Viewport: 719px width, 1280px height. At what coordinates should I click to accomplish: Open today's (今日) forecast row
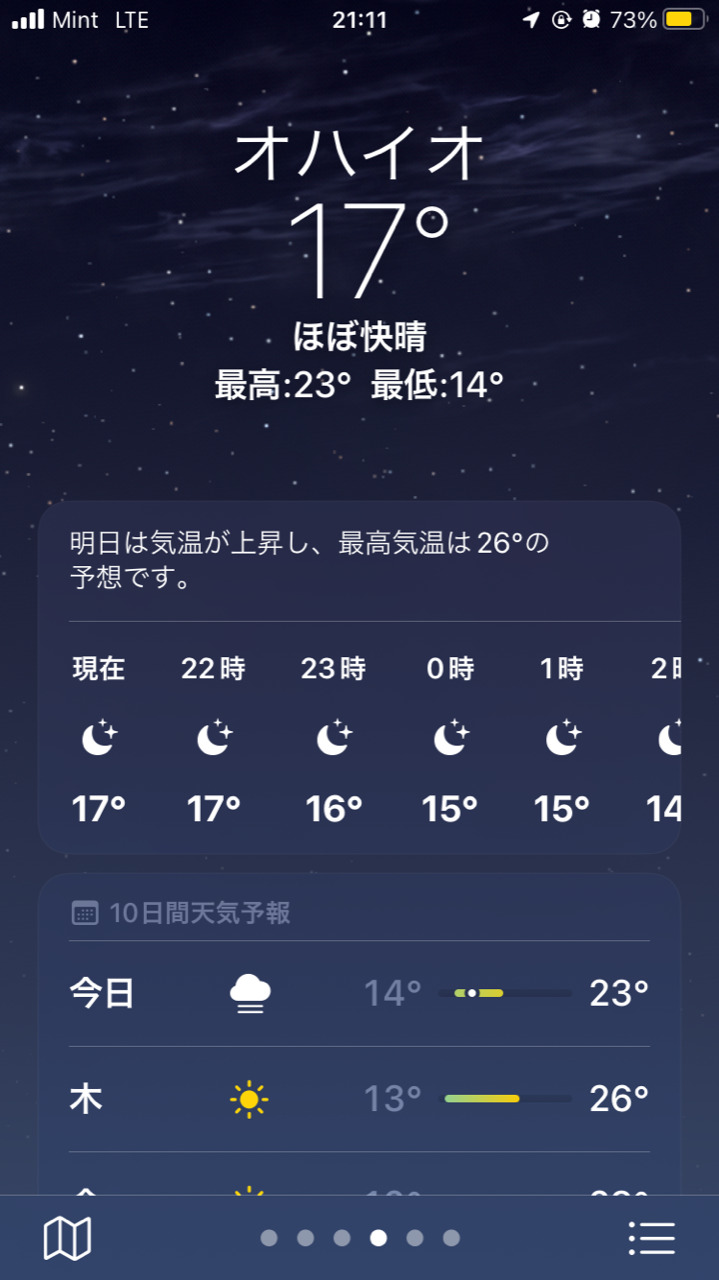(359, 993)
